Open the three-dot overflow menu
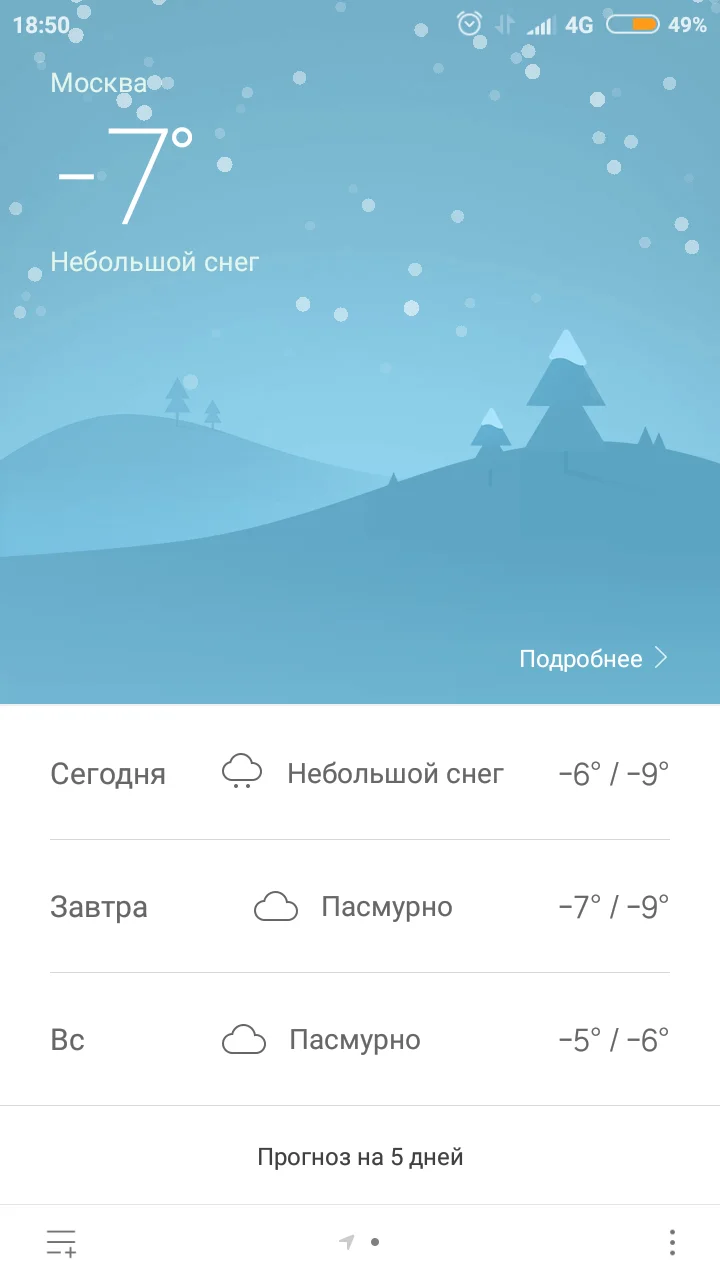The image size is (720, 1280). coord(671,1241)
